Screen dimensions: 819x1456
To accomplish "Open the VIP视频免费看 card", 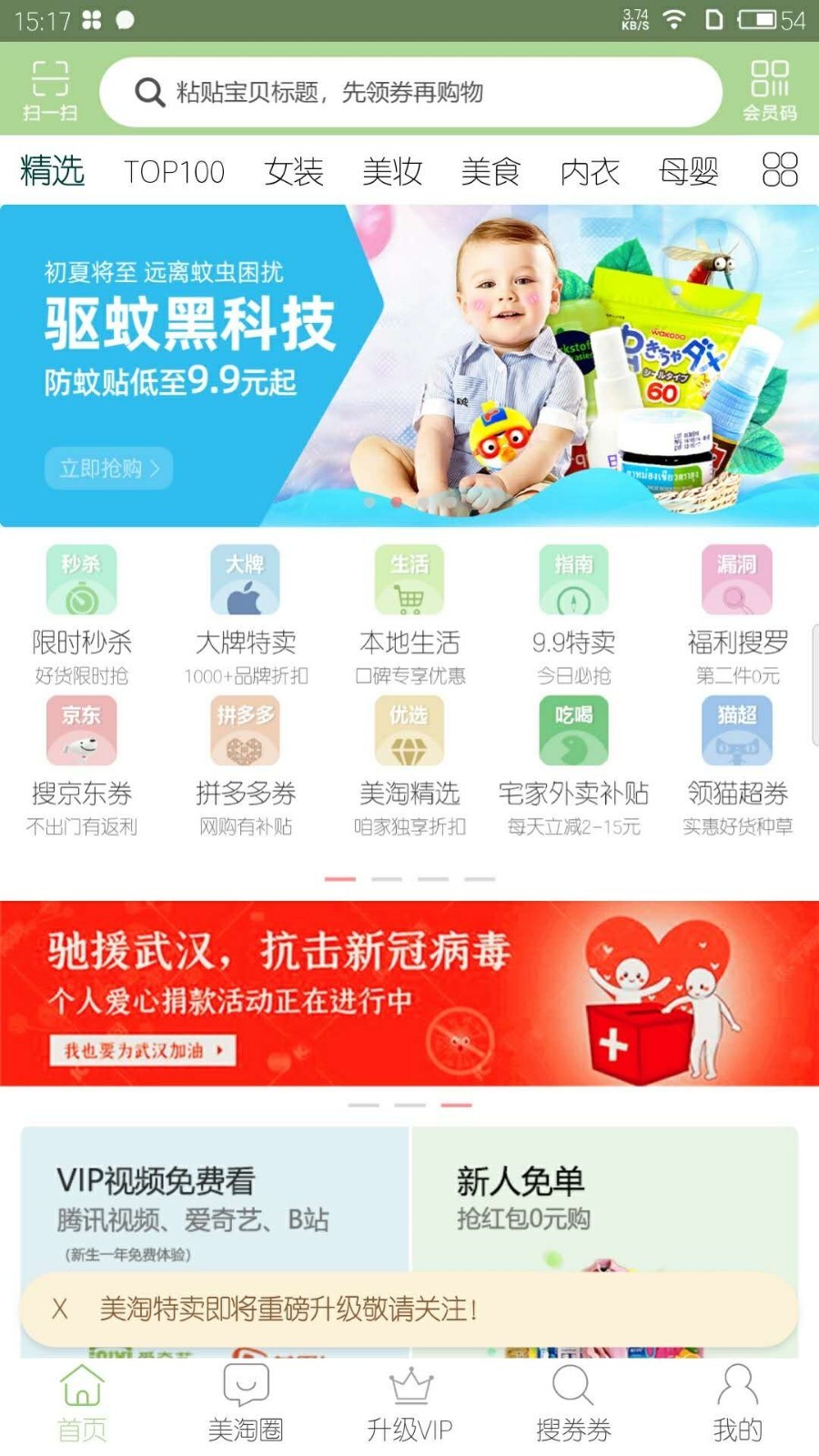I will (x=216, y=1201).
